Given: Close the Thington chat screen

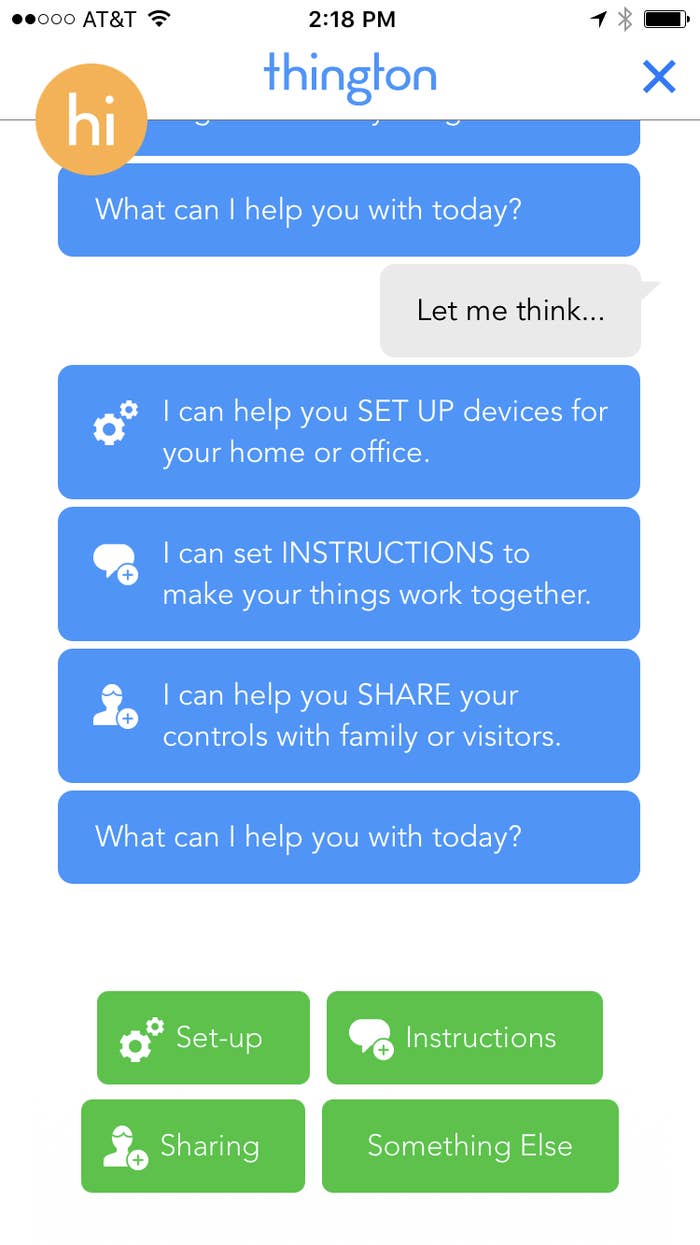Looking at the screenshot, I should 659,77.
